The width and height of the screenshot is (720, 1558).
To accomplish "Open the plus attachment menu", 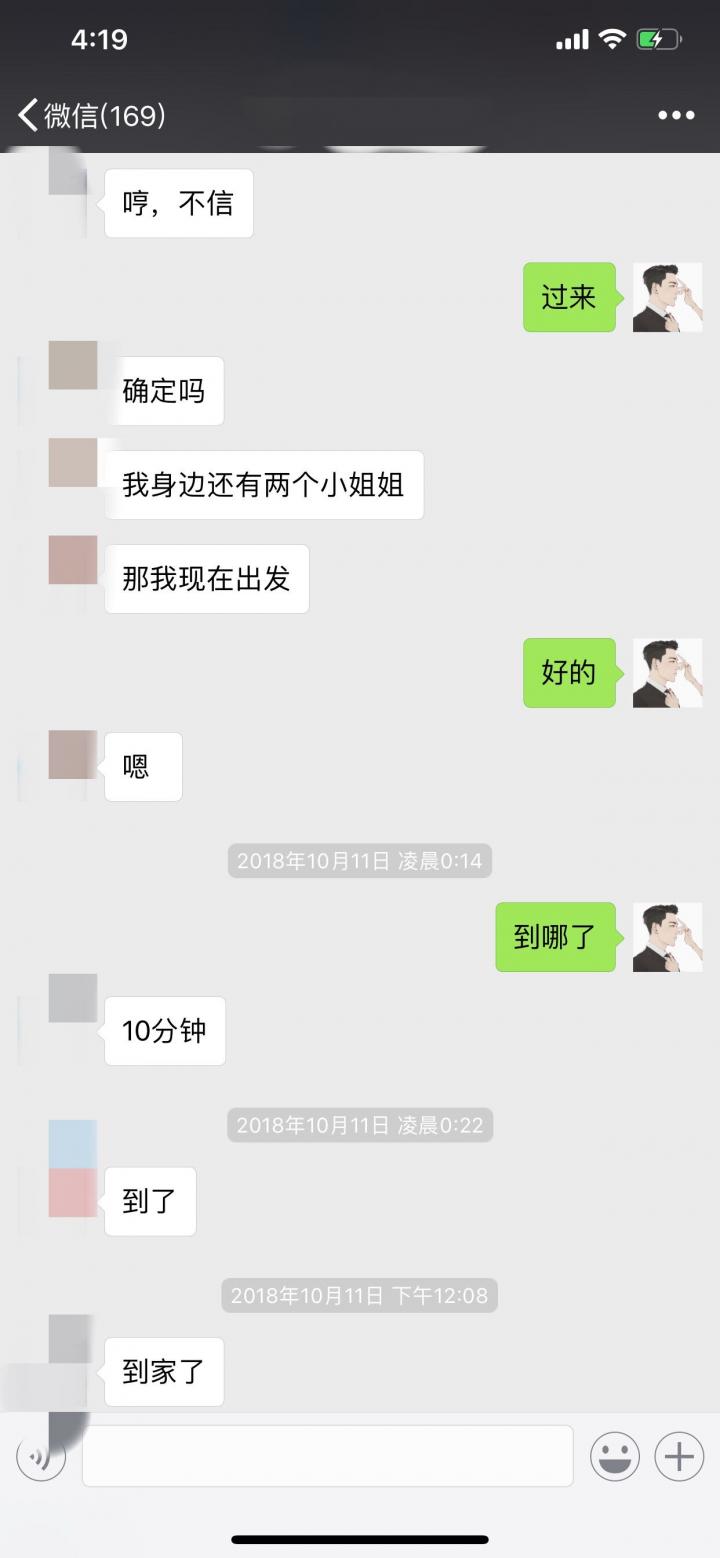I will click(x=679, y=1456).
